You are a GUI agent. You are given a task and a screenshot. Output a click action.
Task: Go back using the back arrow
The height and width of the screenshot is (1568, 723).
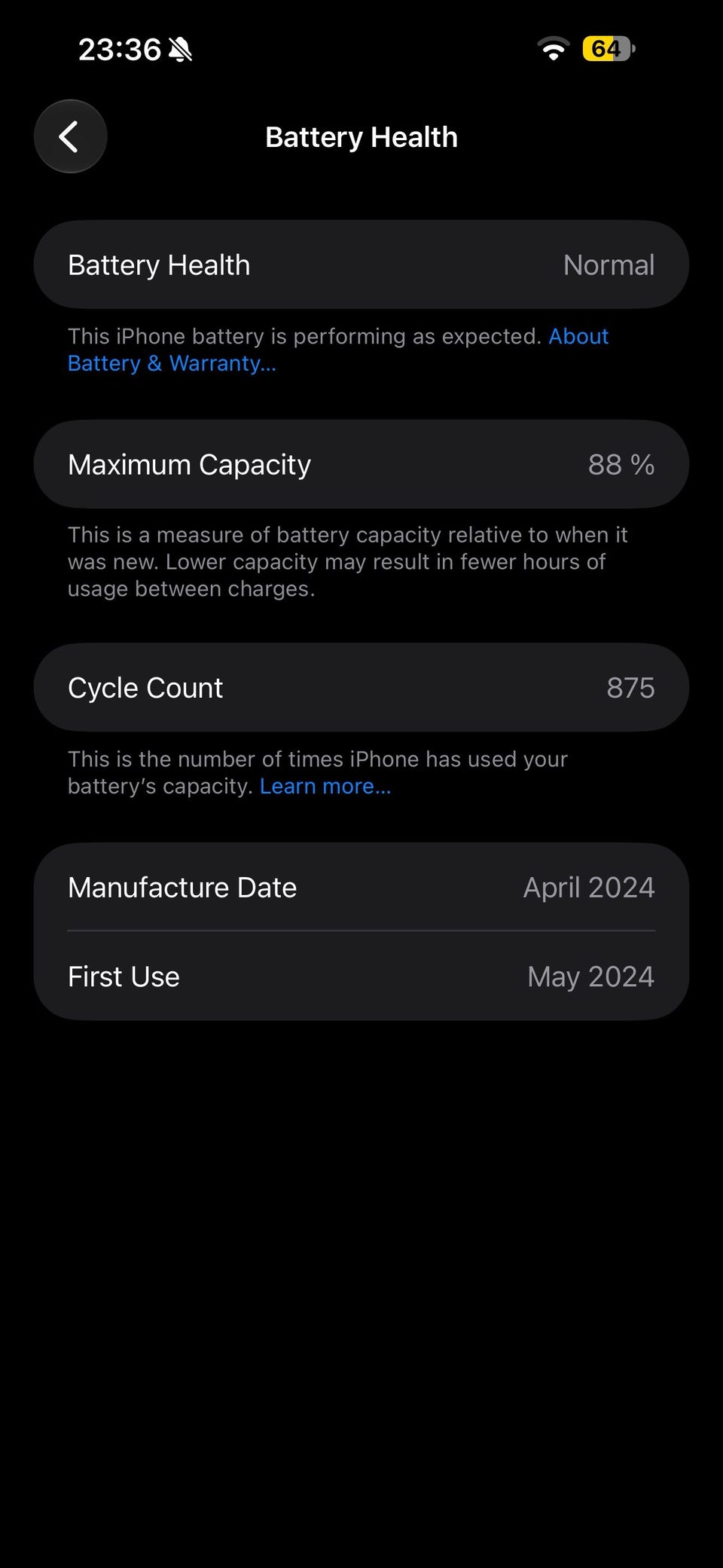70,136
